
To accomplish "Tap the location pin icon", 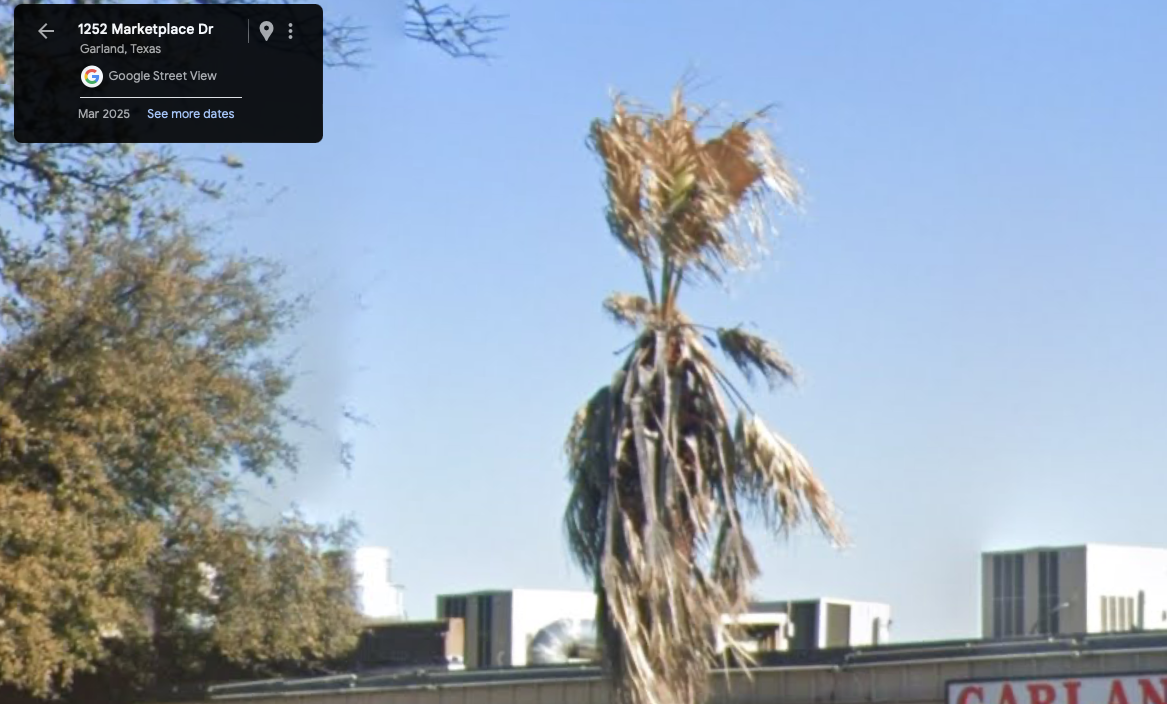I will point(266,31).
